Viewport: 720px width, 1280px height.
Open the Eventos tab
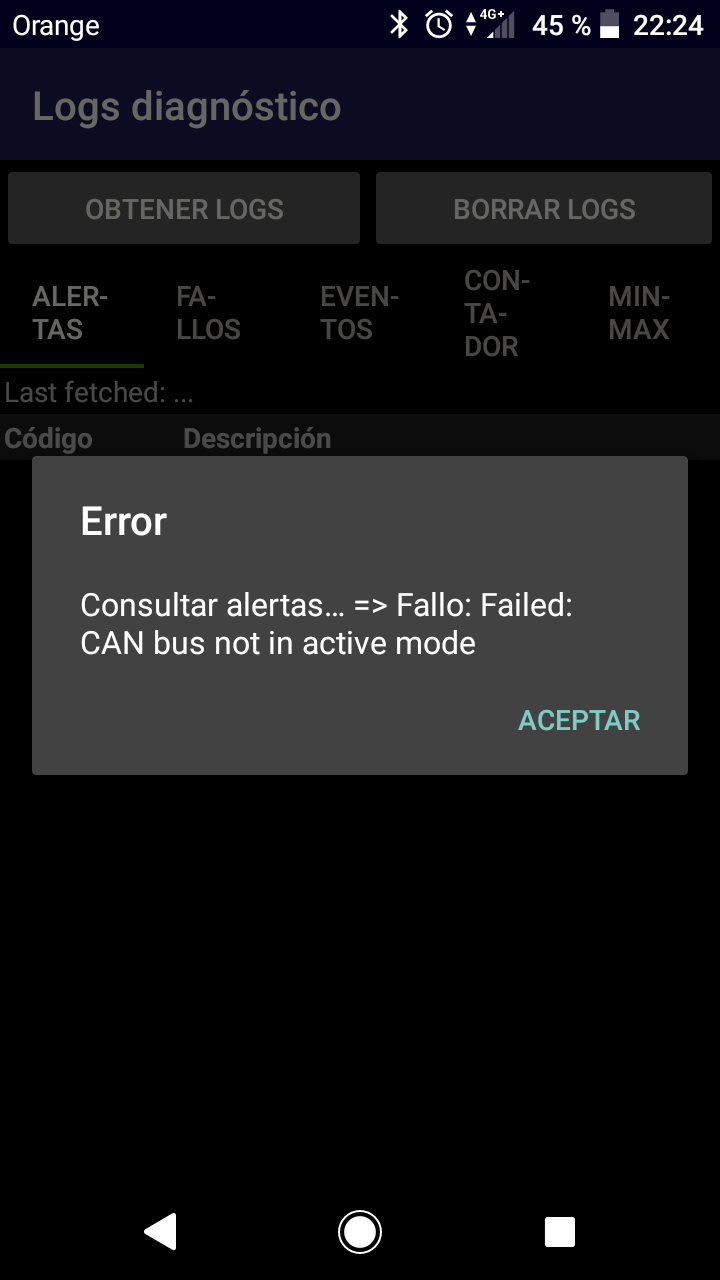pos(359,313)
